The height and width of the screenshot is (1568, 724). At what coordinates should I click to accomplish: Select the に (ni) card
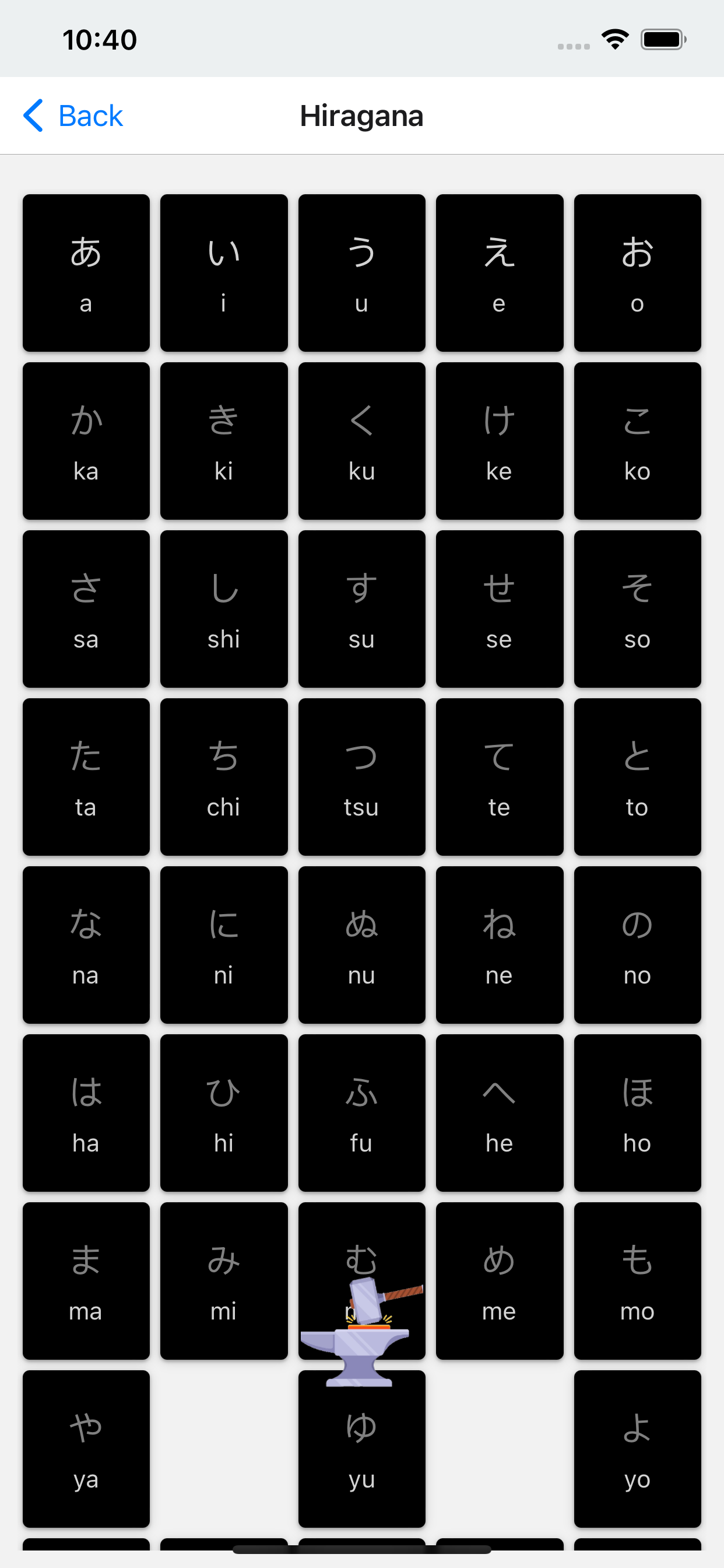(x=223, y=944)
